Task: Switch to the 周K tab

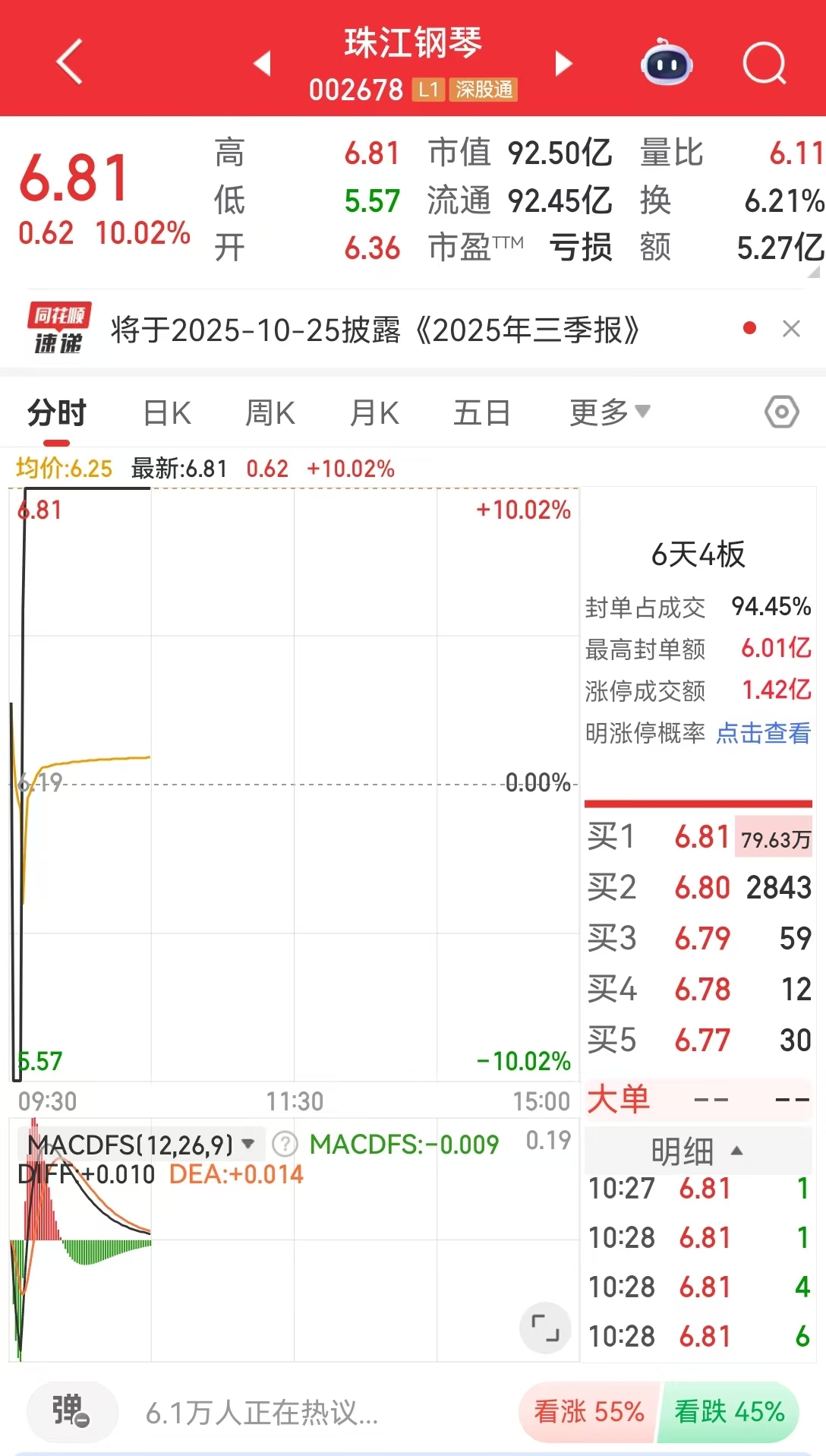Action: click(270, 414)
